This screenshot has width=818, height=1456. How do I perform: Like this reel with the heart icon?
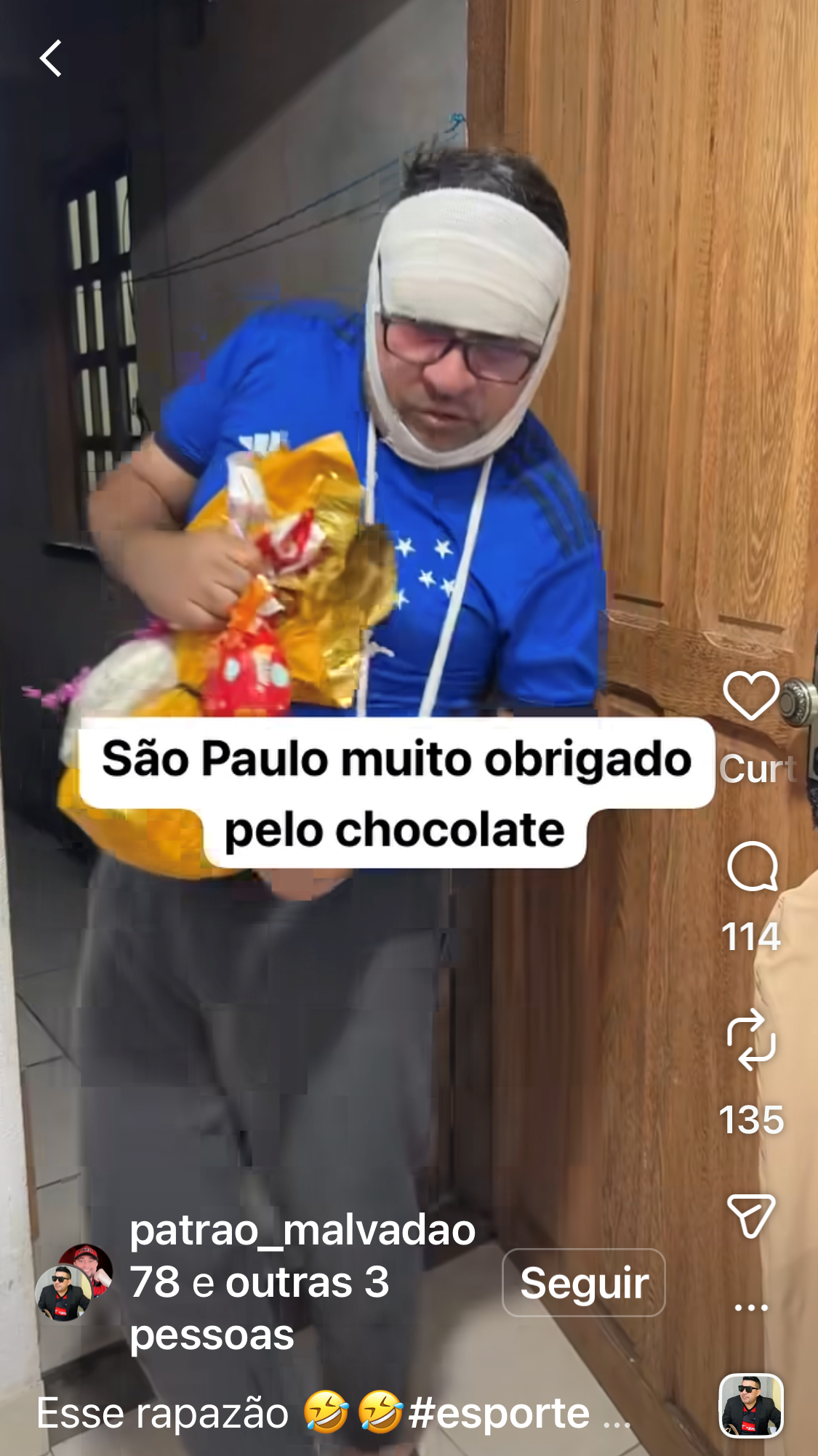(751, 696)
